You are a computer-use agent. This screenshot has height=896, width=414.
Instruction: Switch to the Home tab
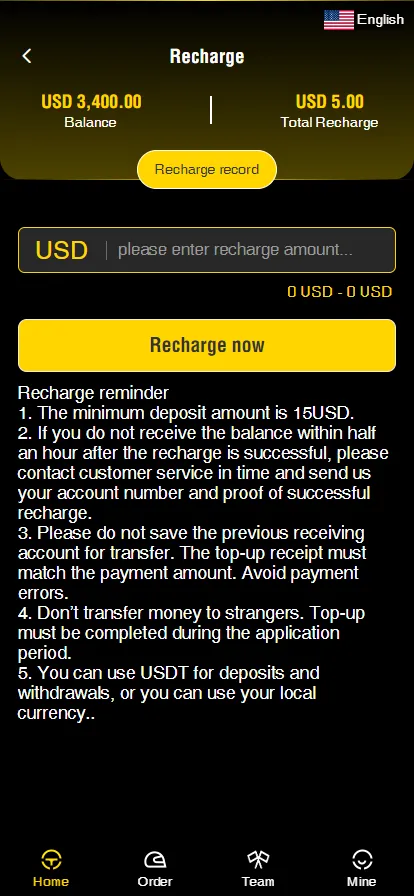(x=51, y=868)
